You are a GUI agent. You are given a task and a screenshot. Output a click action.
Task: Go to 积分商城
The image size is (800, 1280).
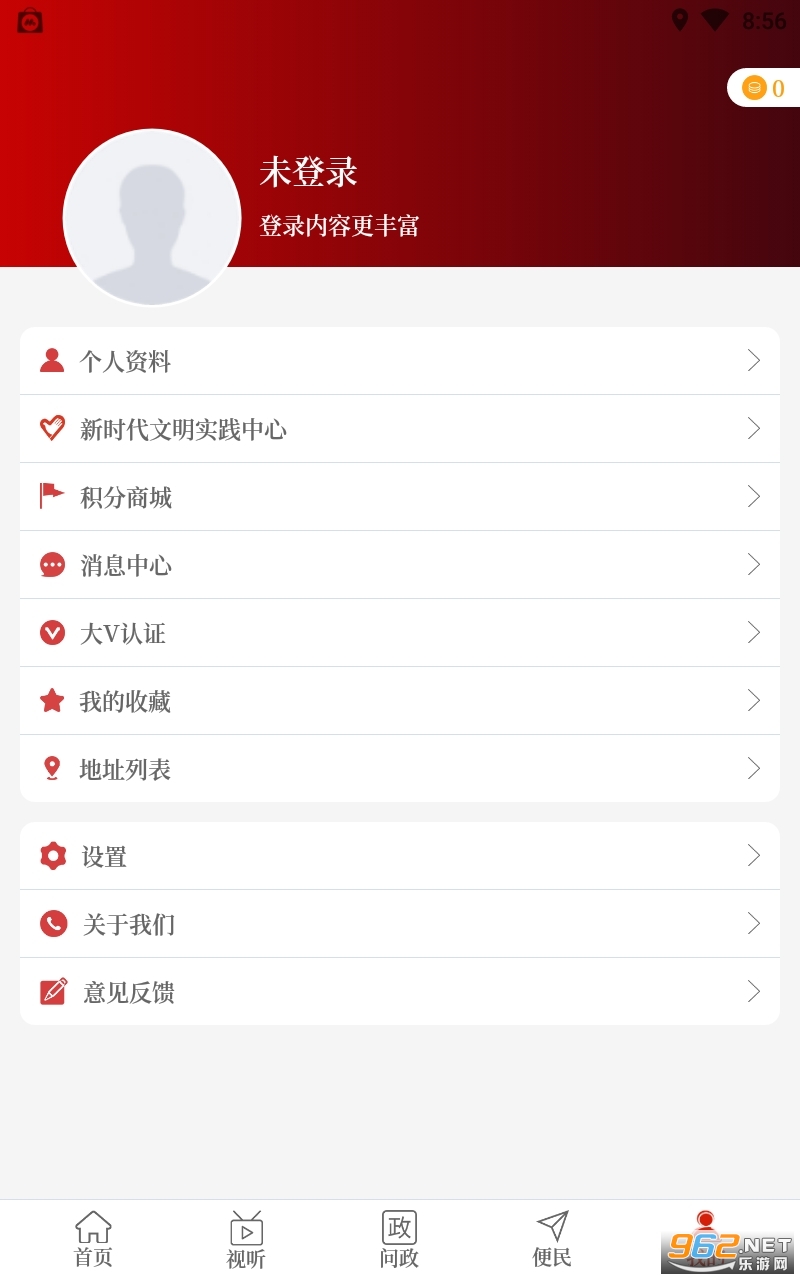(400, 497)
